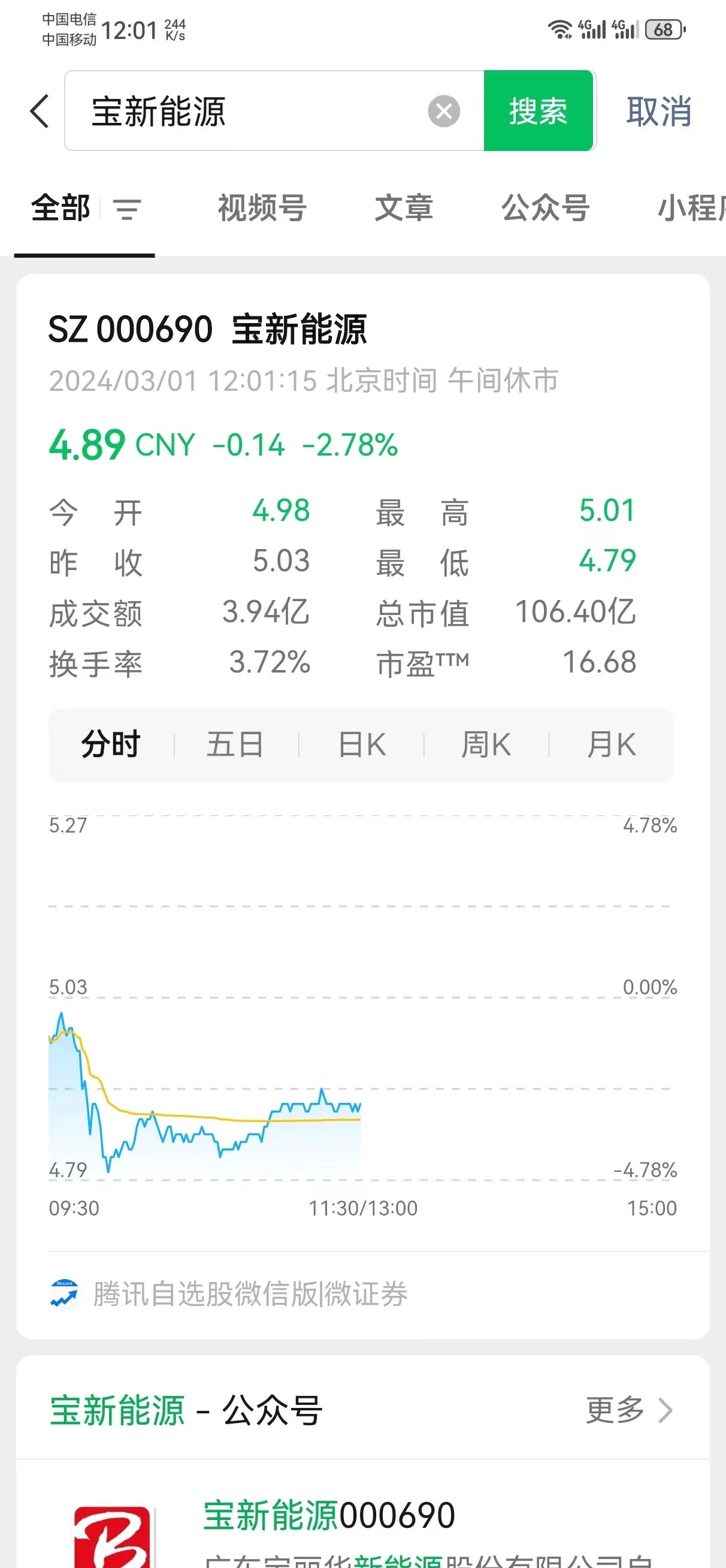Switch the chart to 五日
The height and width of the screenshot is (1568, 726).
coord(235,745)
